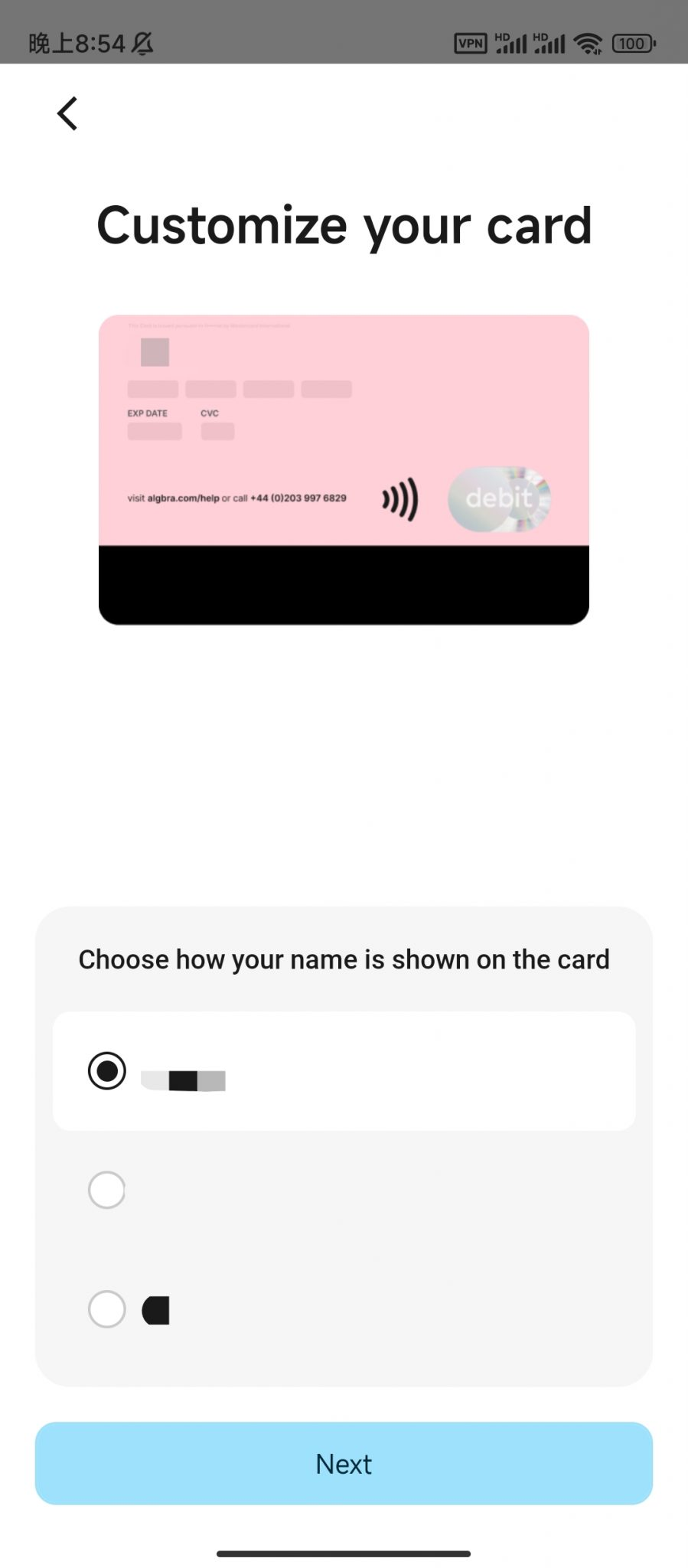Select the third name display option

pyautogui.click(x=107, y=1309)
